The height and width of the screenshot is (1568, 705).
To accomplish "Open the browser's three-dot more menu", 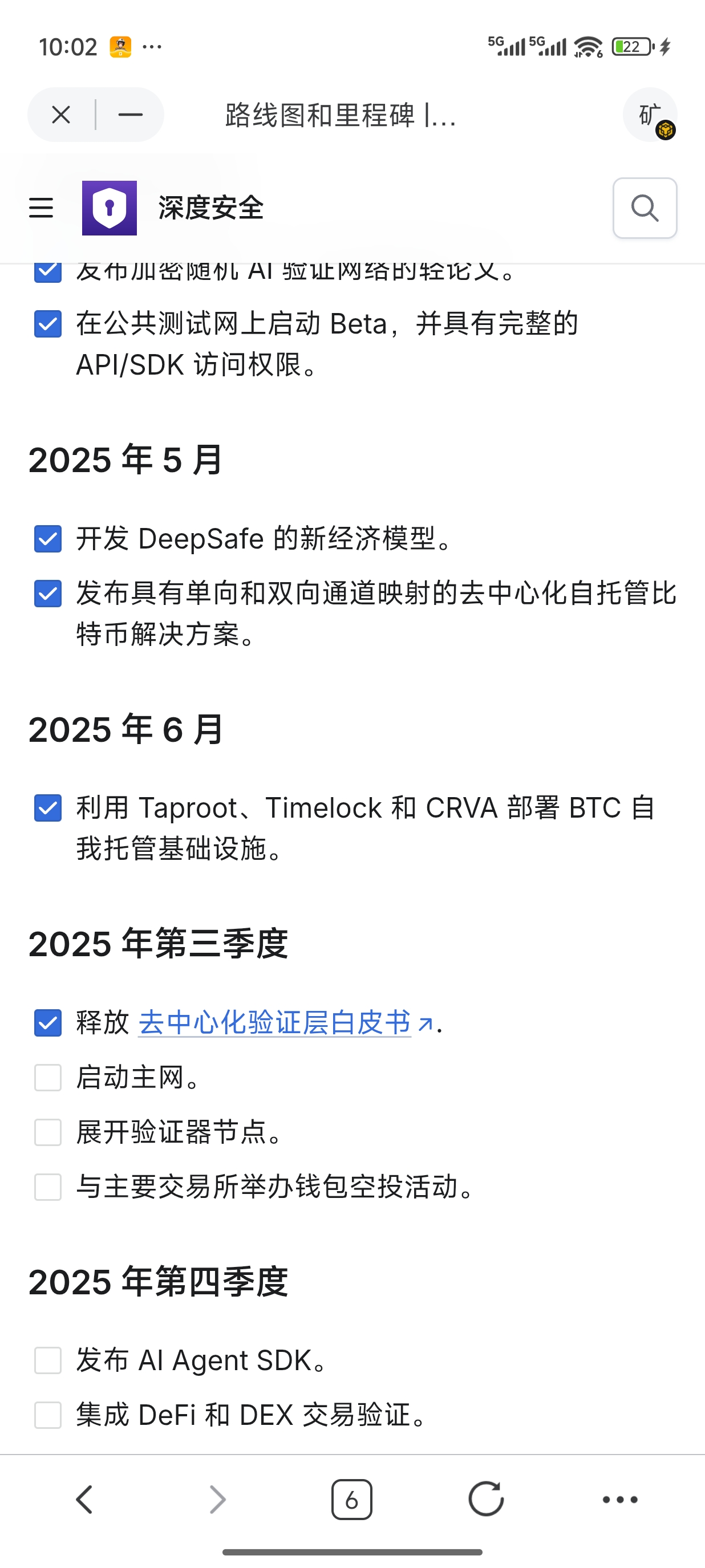I will coord(620,1499).
